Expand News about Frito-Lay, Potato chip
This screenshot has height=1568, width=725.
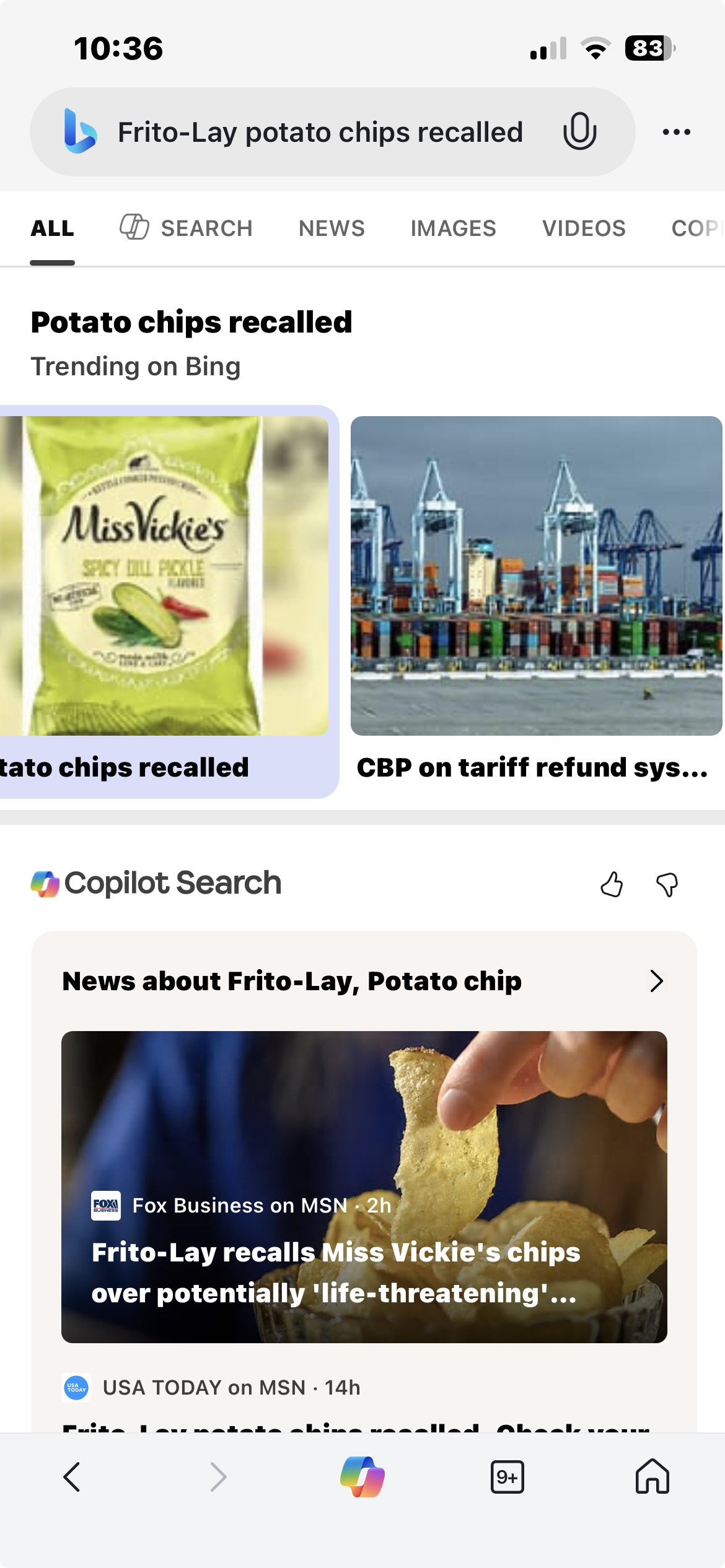tap(656, 981)
